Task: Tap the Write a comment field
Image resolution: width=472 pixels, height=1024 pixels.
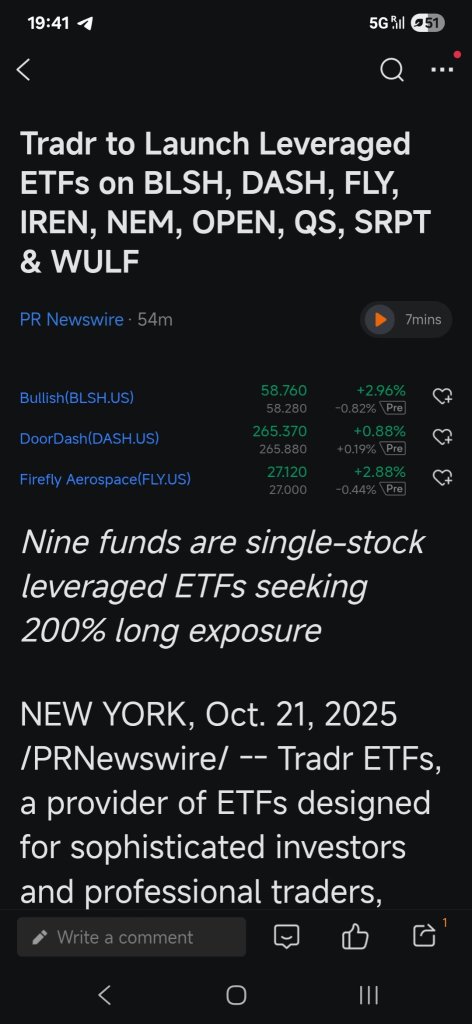Action: (131, 937)
